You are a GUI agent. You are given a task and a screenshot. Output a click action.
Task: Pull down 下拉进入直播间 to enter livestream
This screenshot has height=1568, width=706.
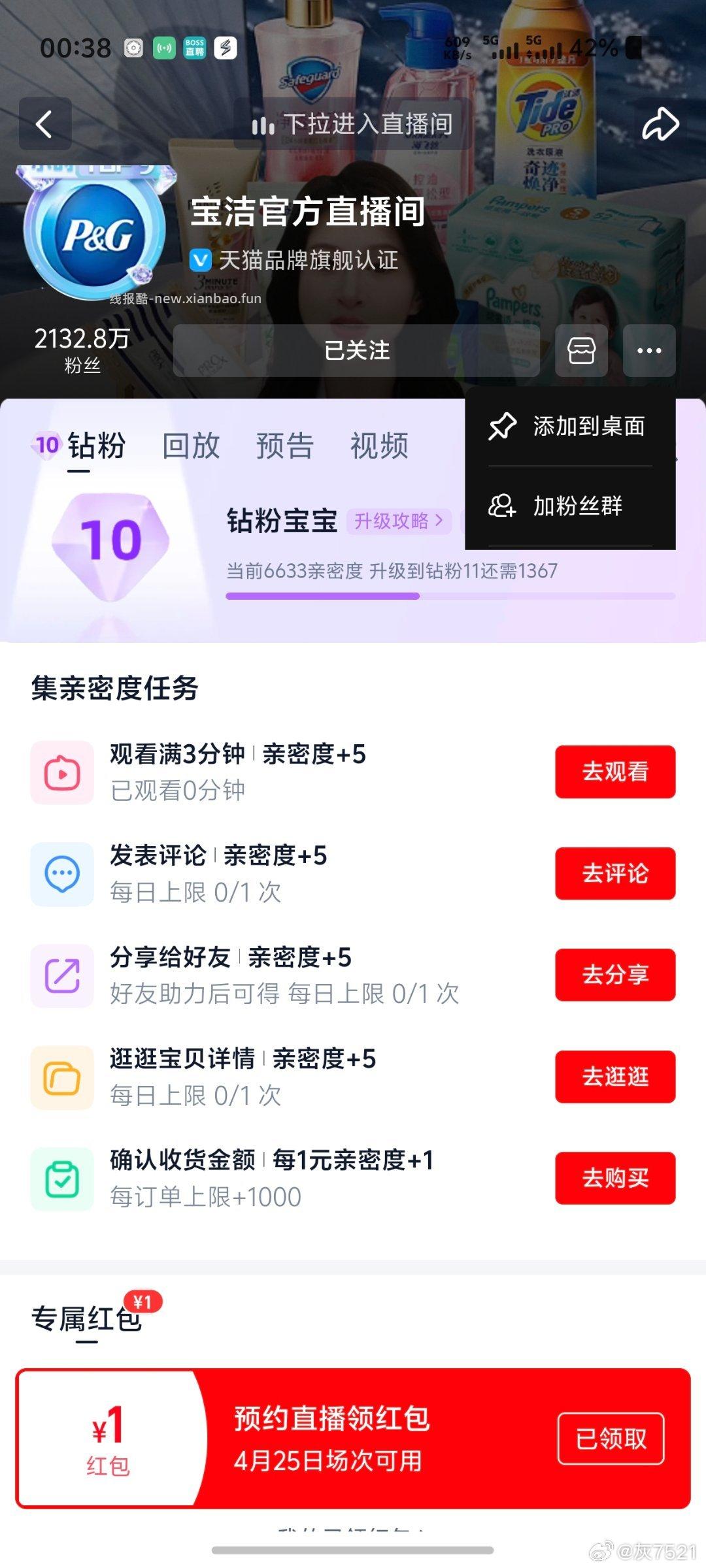[x=353, y=124]
